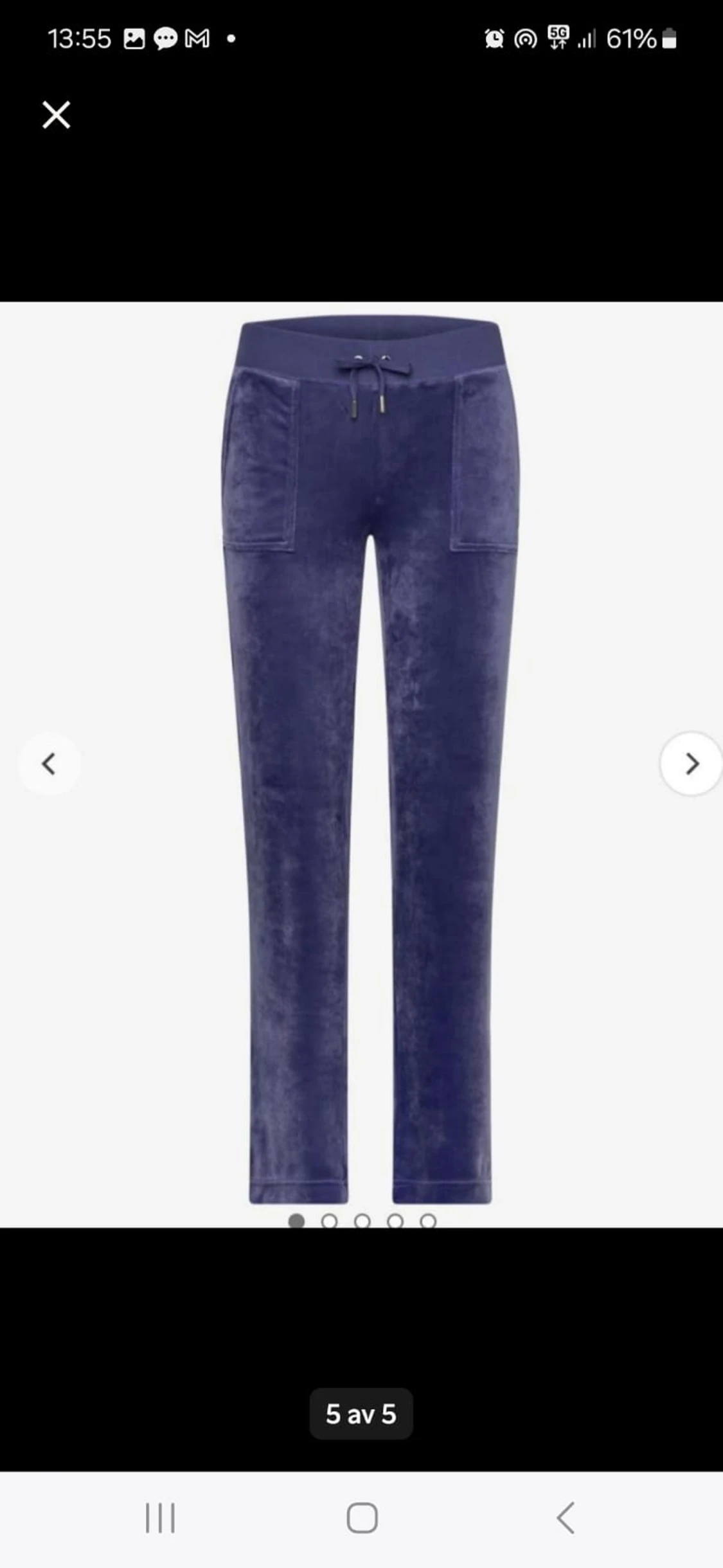Tap the '5 av 5' image counter
The image size is (723, 1568).
tap(361, 1414)
